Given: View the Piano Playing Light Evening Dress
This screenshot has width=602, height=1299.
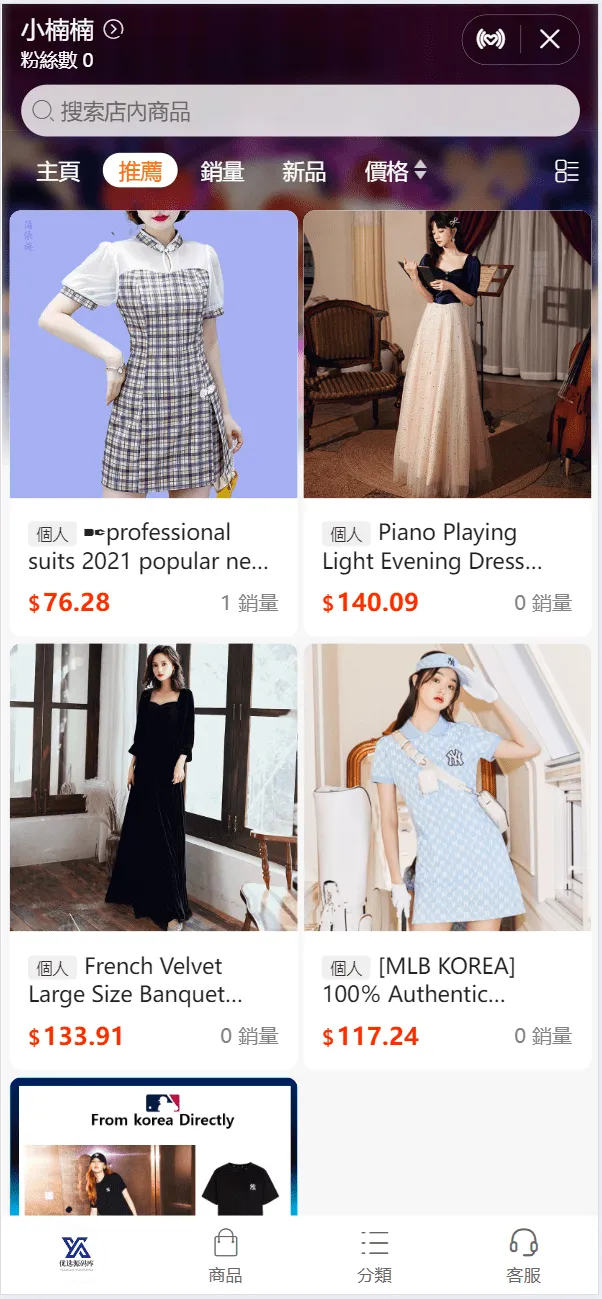Looking at the screenshot, I should [x=448, y=422].
